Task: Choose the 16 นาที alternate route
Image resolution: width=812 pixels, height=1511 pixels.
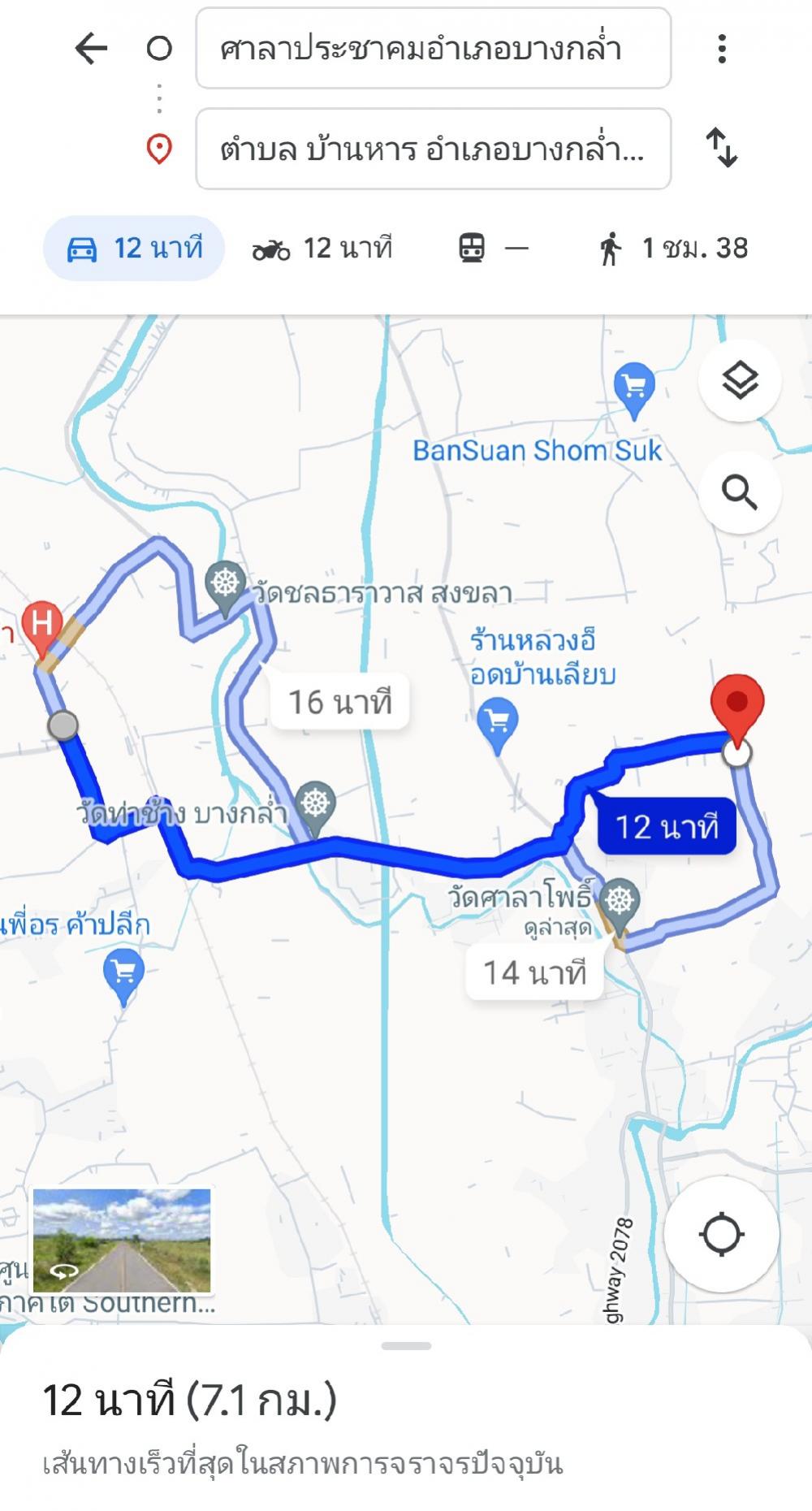Action: (x=340, y=701)
